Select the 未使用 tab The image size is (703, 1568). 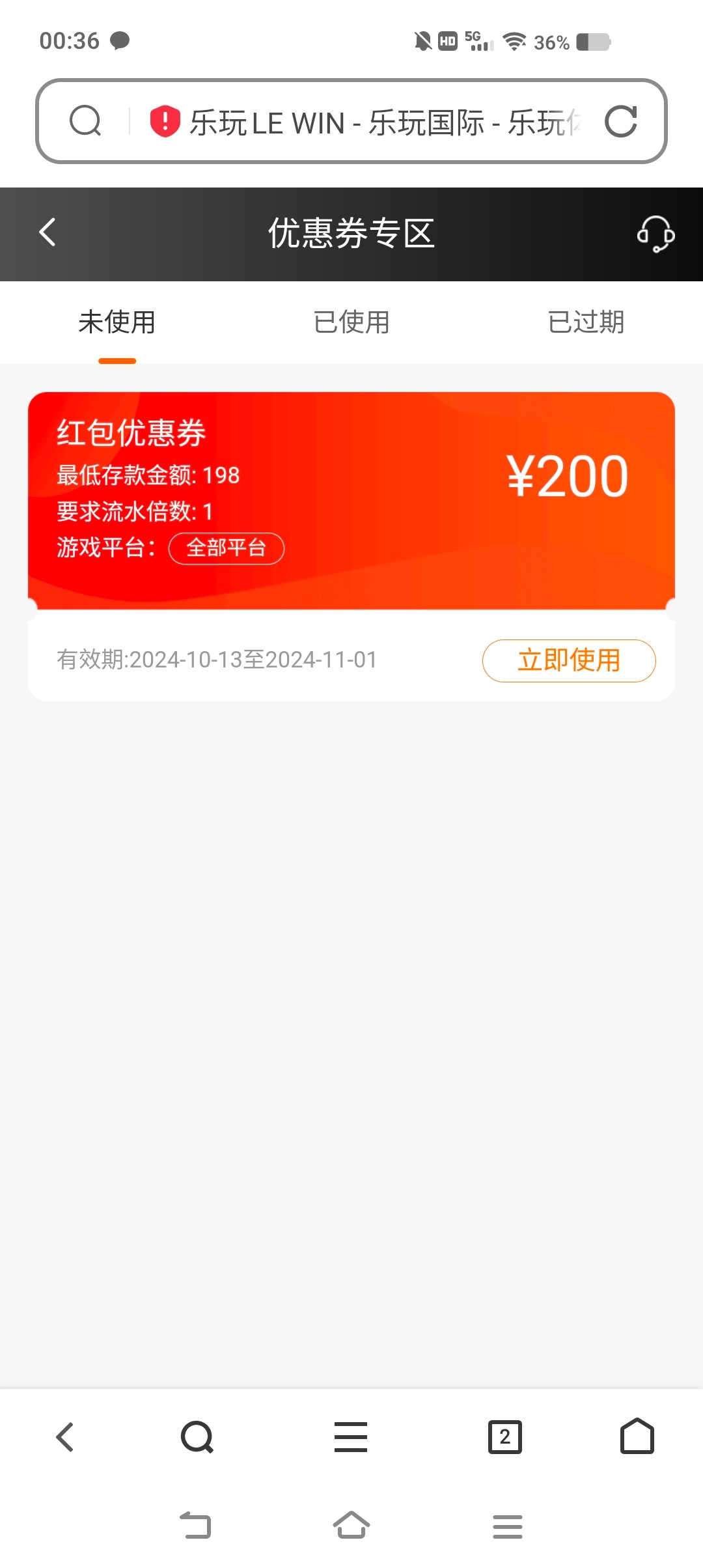117,322
